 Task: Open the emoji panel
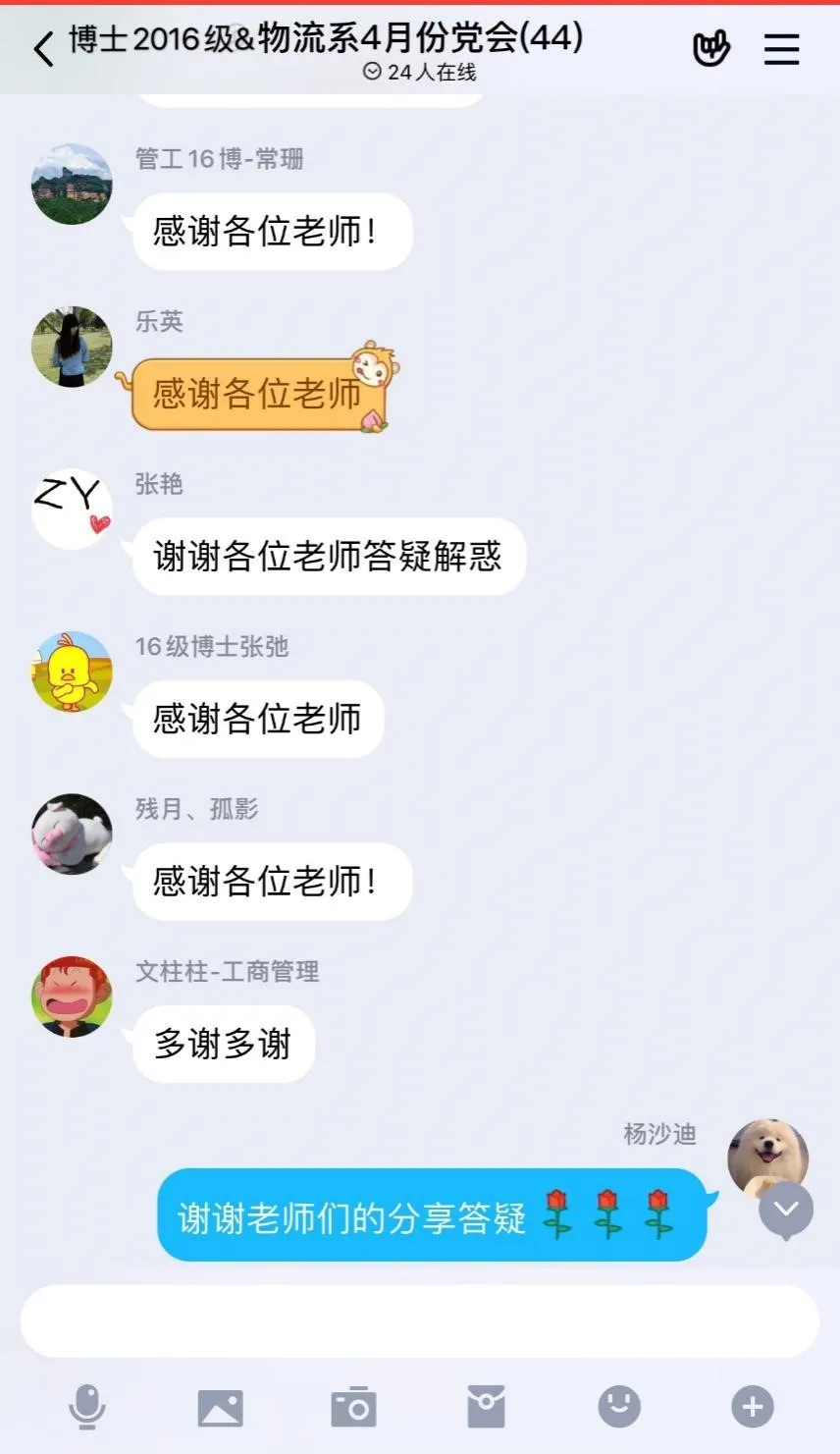(x=619, y=1408)
